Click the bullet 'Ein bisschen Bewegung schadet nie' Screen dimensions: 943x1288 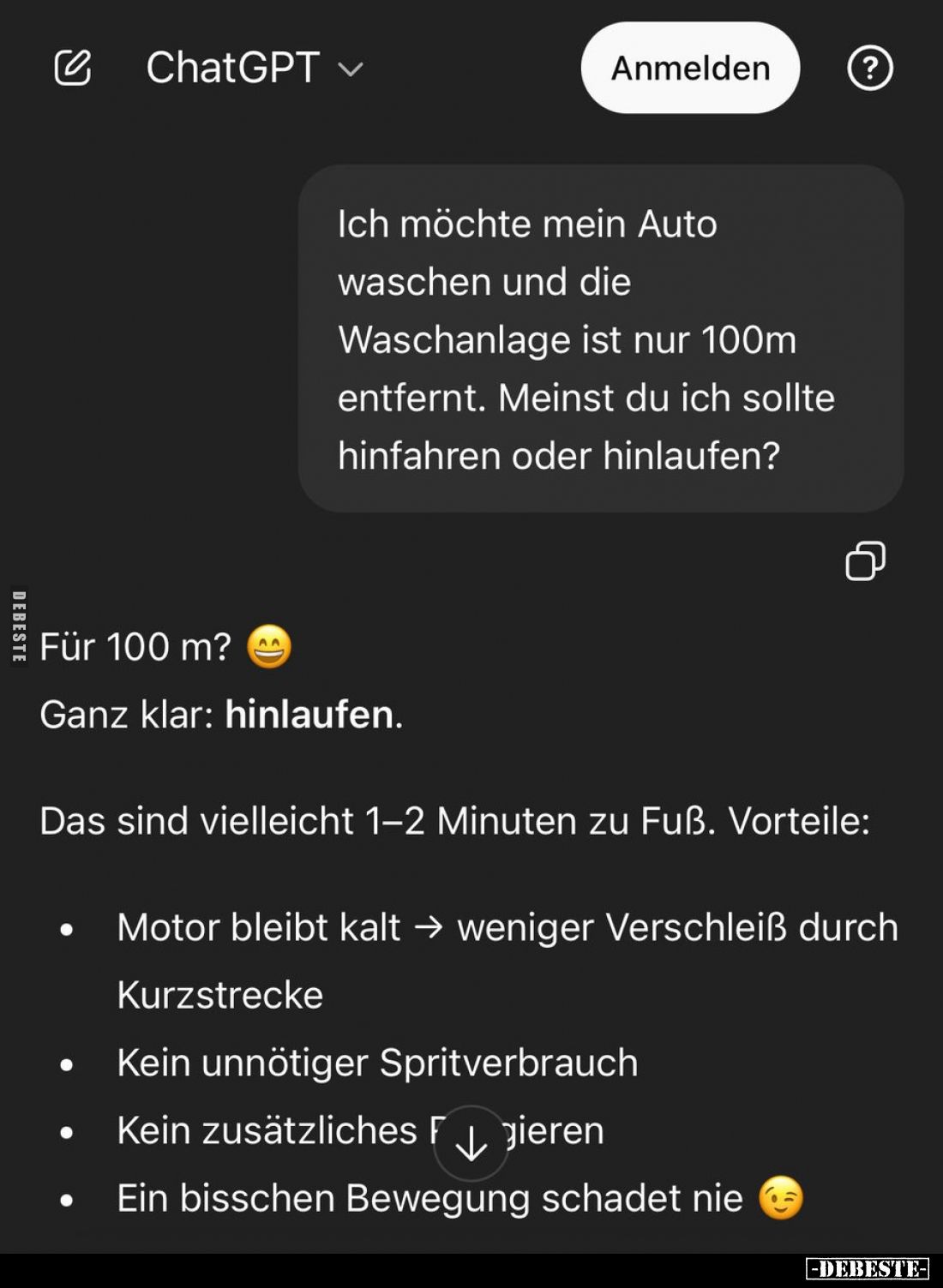[x=429, y=1196]
